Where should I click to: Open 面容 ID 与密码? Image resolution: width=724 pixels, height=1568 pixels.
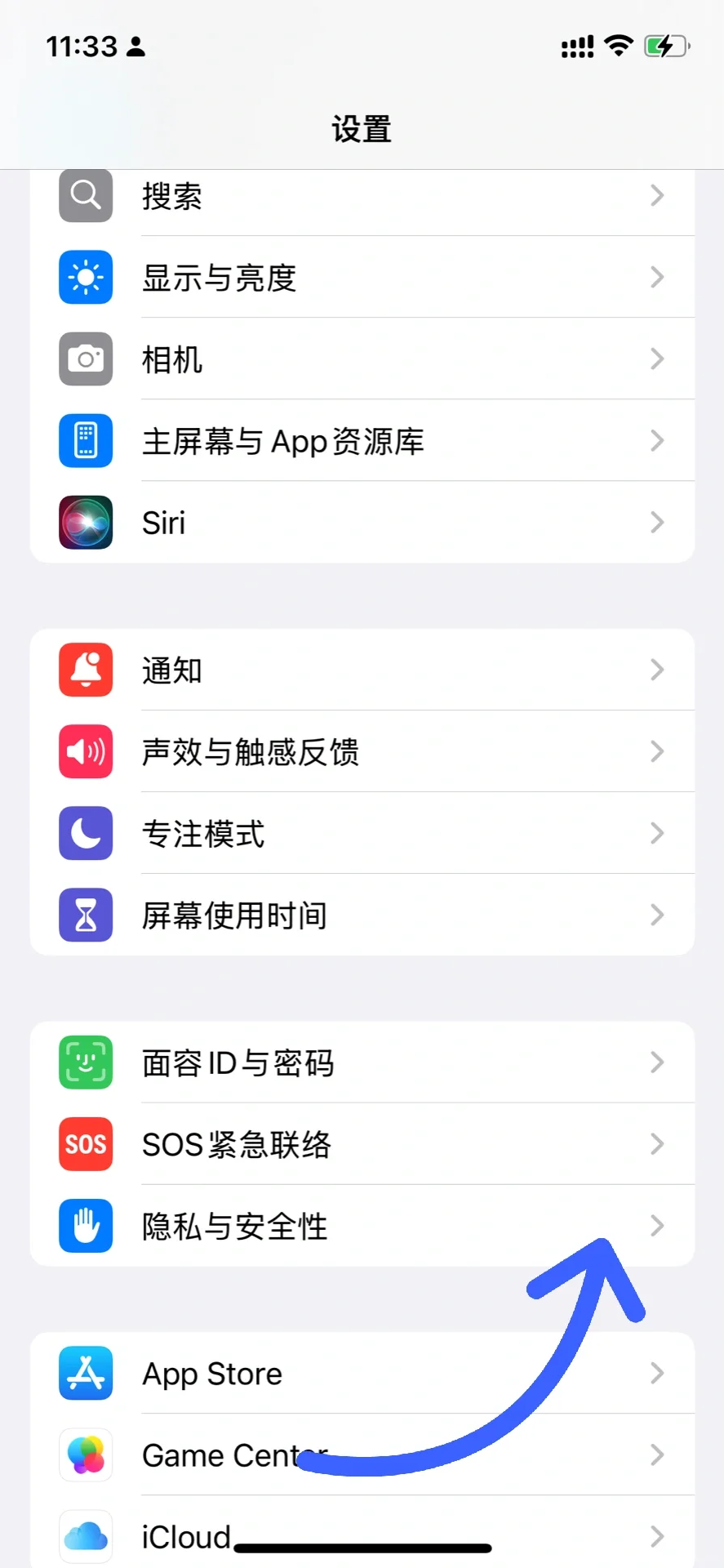[x=362, y=1063]
